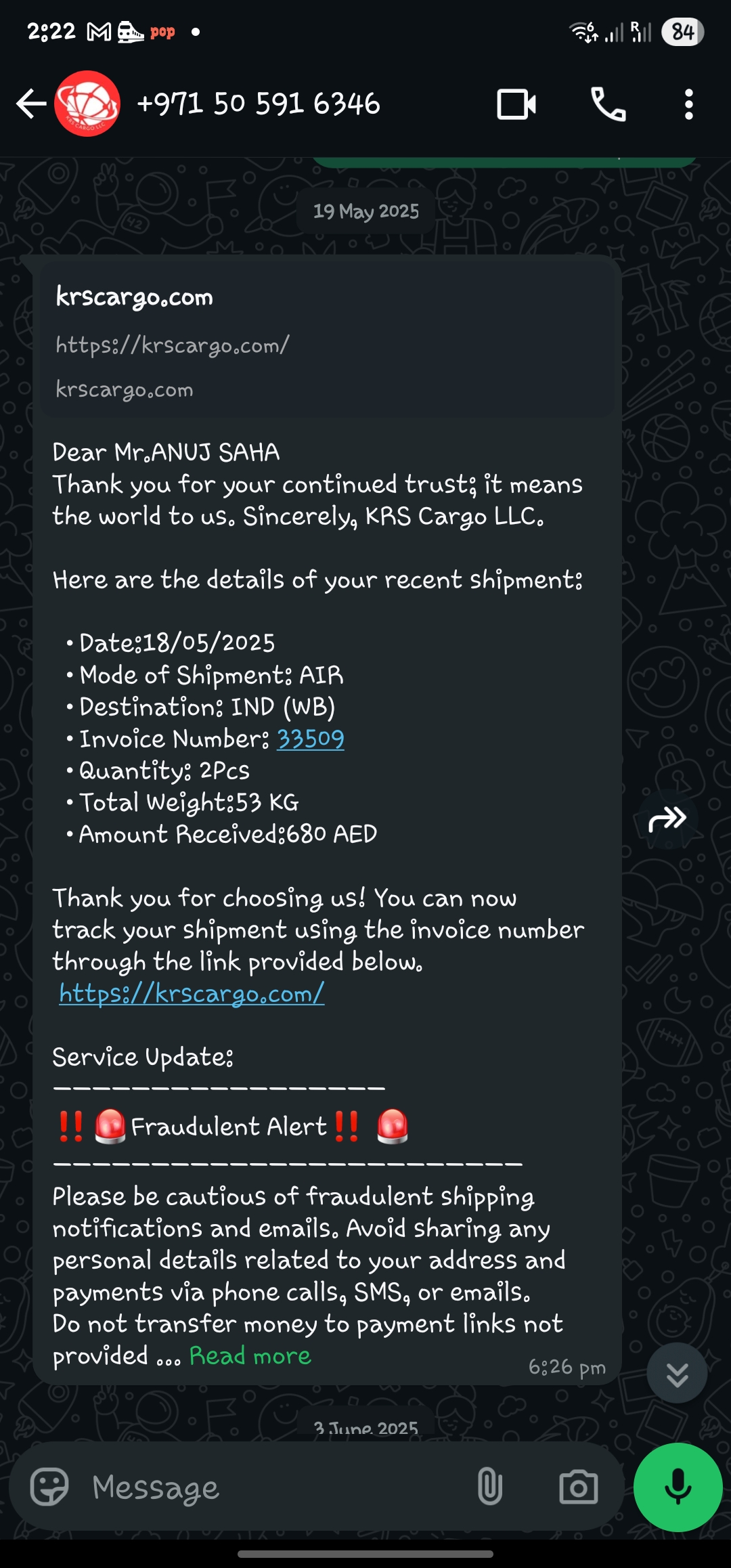Image resolution: width=731 pixels, height=1568 pixels.
Task: Open the krscargo.com link preview card
Action: pos(327,341)
